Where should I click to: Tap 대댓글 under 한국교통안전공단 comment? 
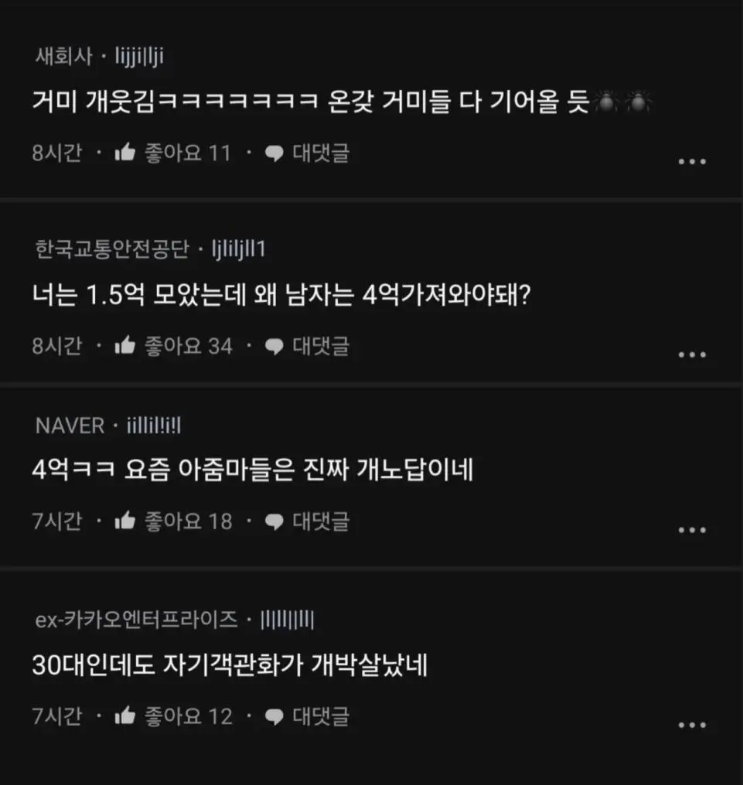308,346
